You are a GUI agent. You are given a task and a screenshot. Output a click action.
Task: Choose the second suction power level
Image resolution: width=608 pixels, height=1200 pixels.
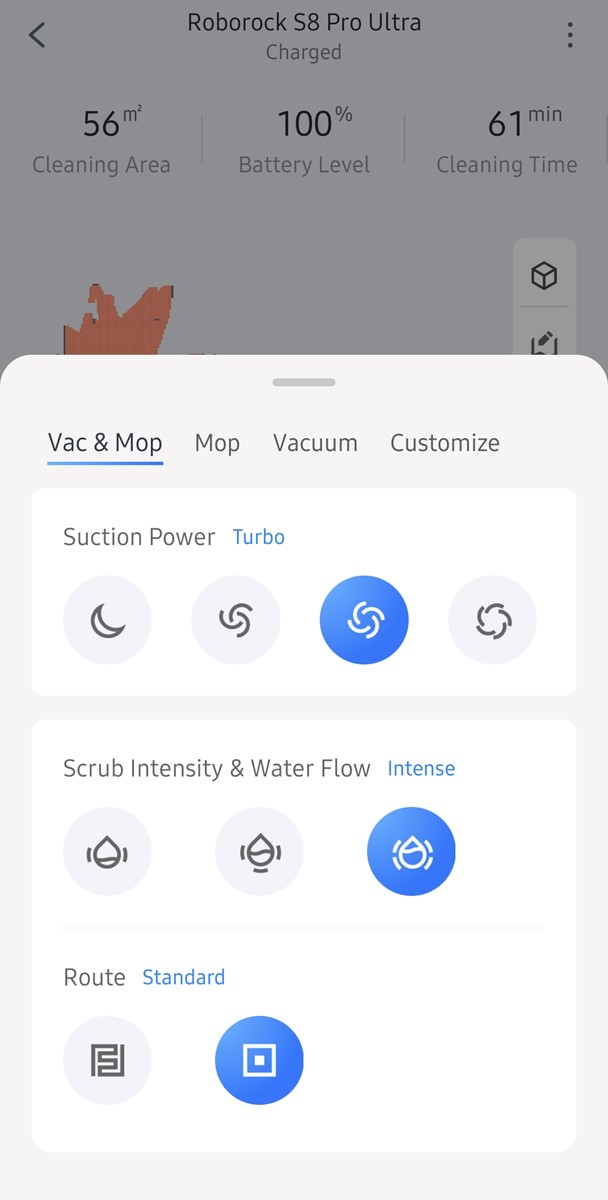point(236,620)
